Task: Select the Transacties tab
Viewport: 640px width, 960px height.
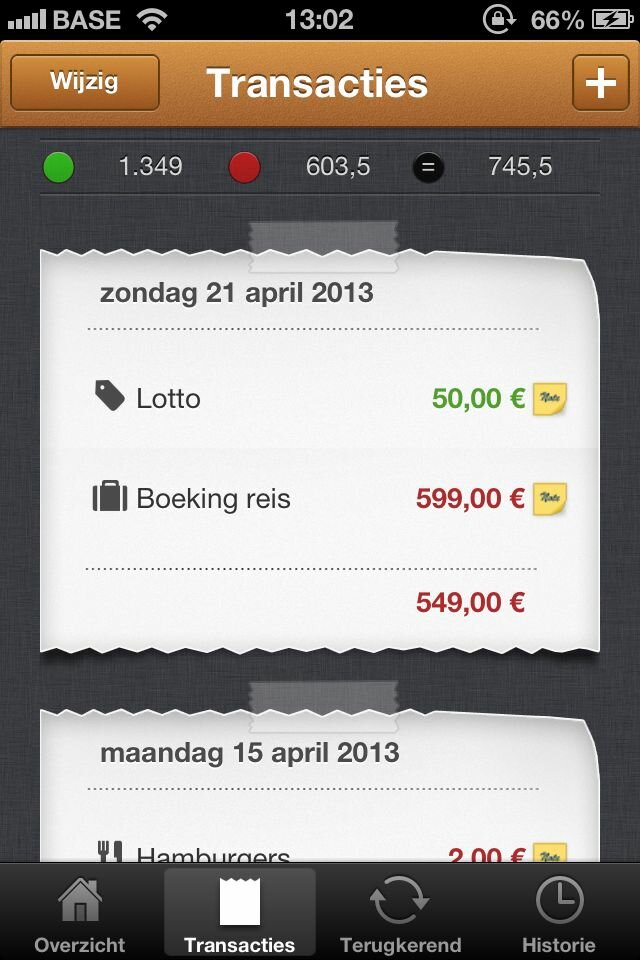Action: coord(240,914)
